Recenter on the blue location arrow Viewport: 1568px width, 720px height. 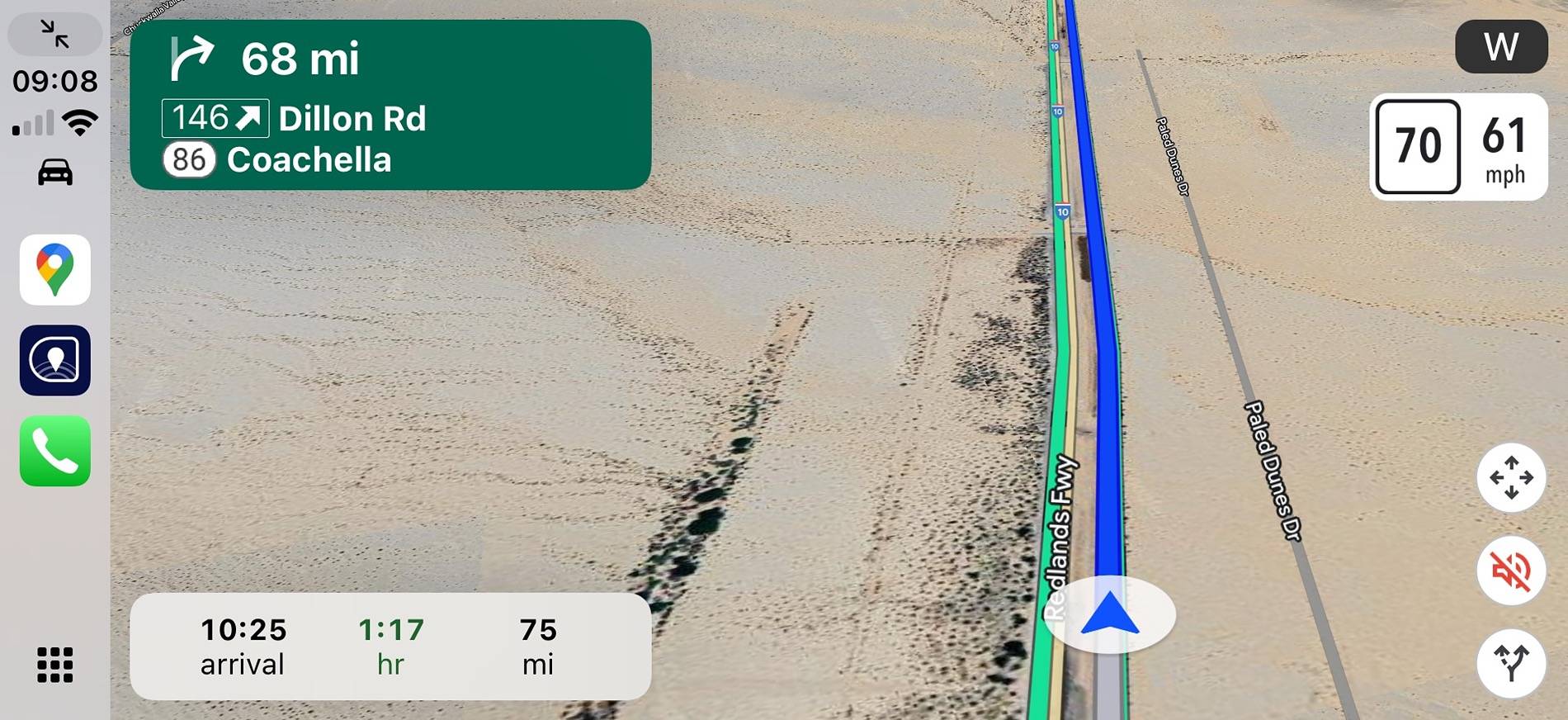pyautogui.click(x=1109, y=615)
